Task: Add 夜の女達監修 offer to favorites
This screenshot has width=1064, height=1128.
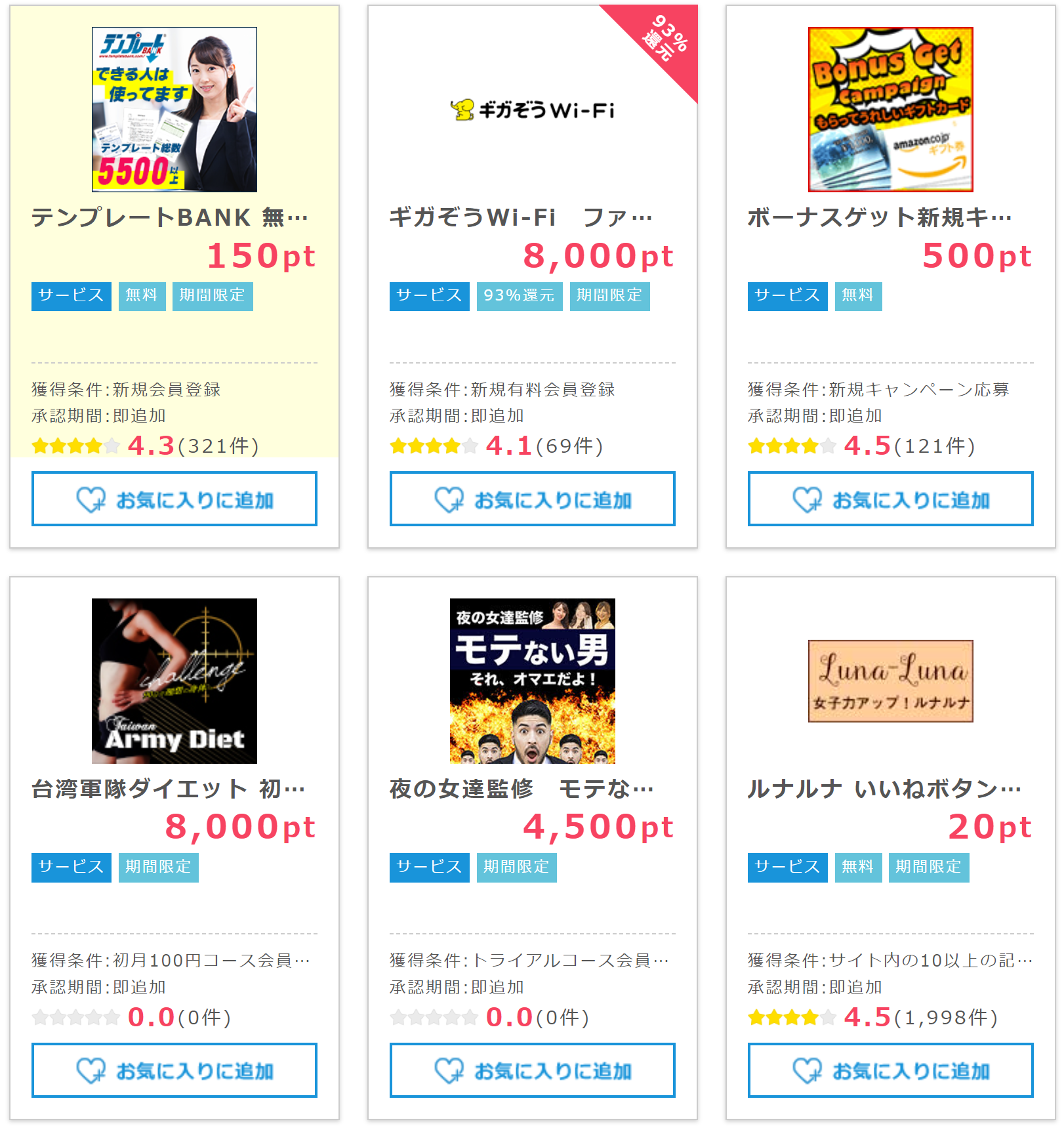Action: click(532, 1070)
